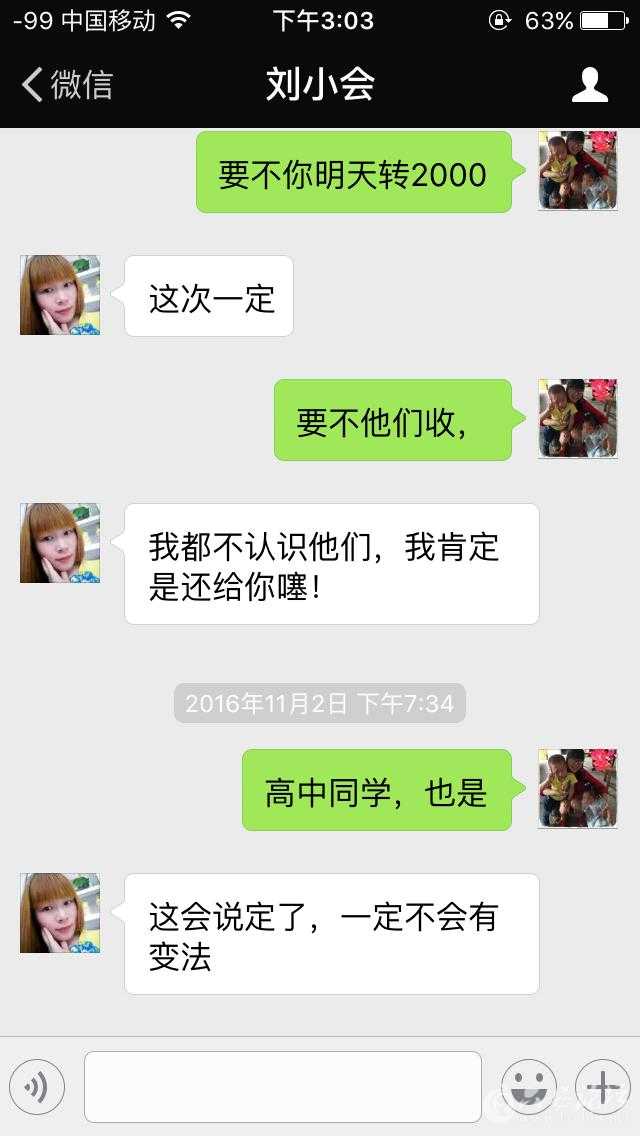This screenshot has width=640, height=1136.
Task: Open 刘小会's avatar beside 这次一定
Action: [60, 295]
